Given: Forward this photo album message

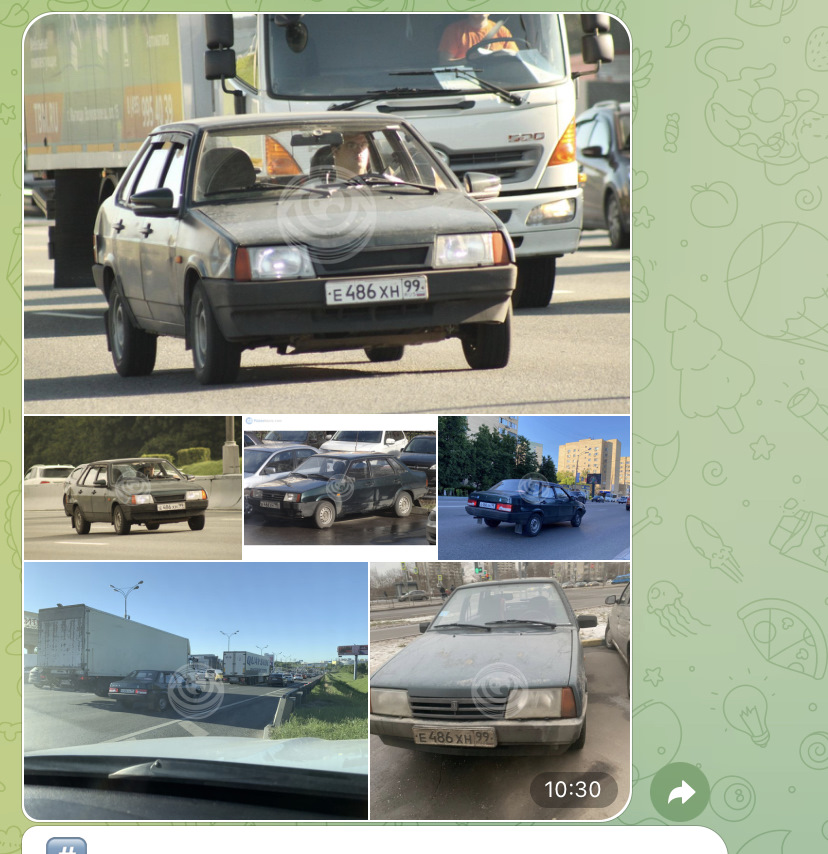Looking at the screenshot, I should coord(680,792).
